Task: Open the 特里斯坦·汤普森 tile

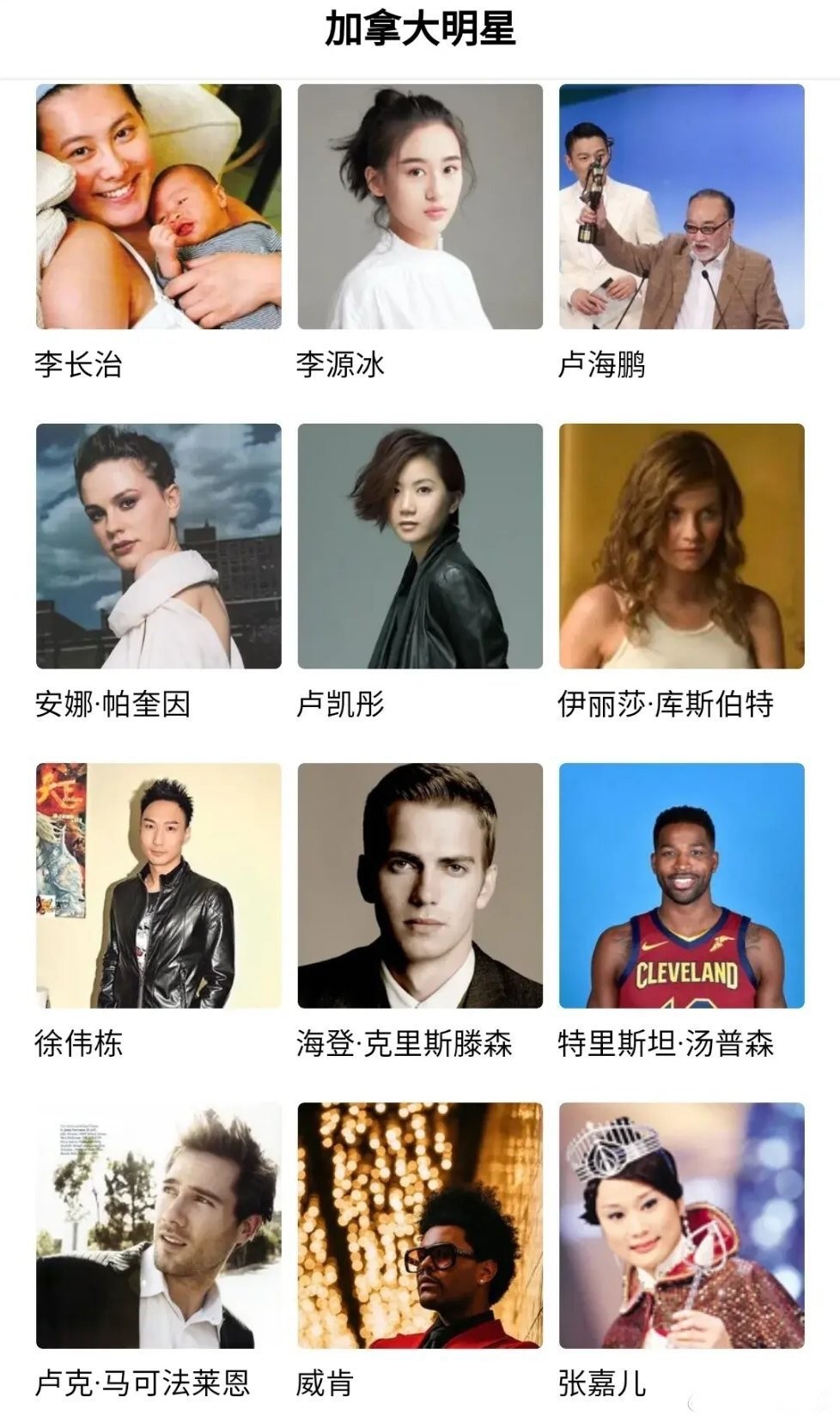Action: tap(681, 885)
